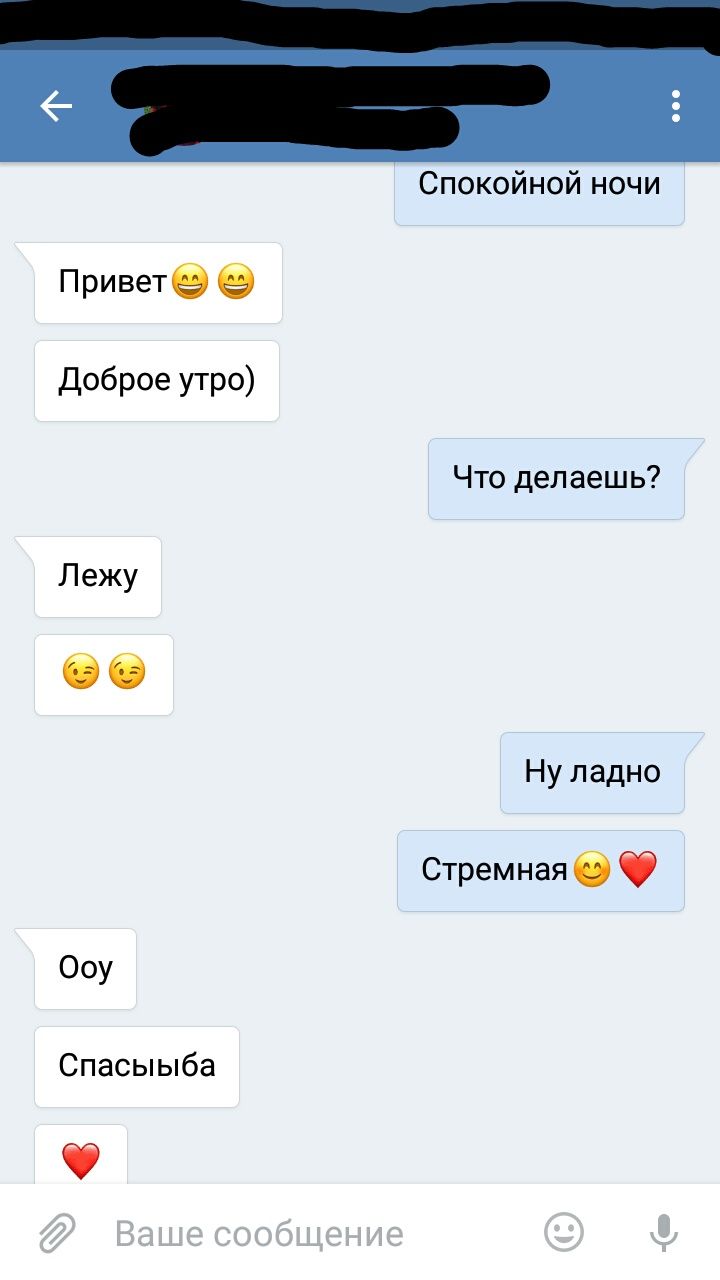Go back to the conversations list
This screenshot has height=1280, width=720.
click(x=56, y=106)
